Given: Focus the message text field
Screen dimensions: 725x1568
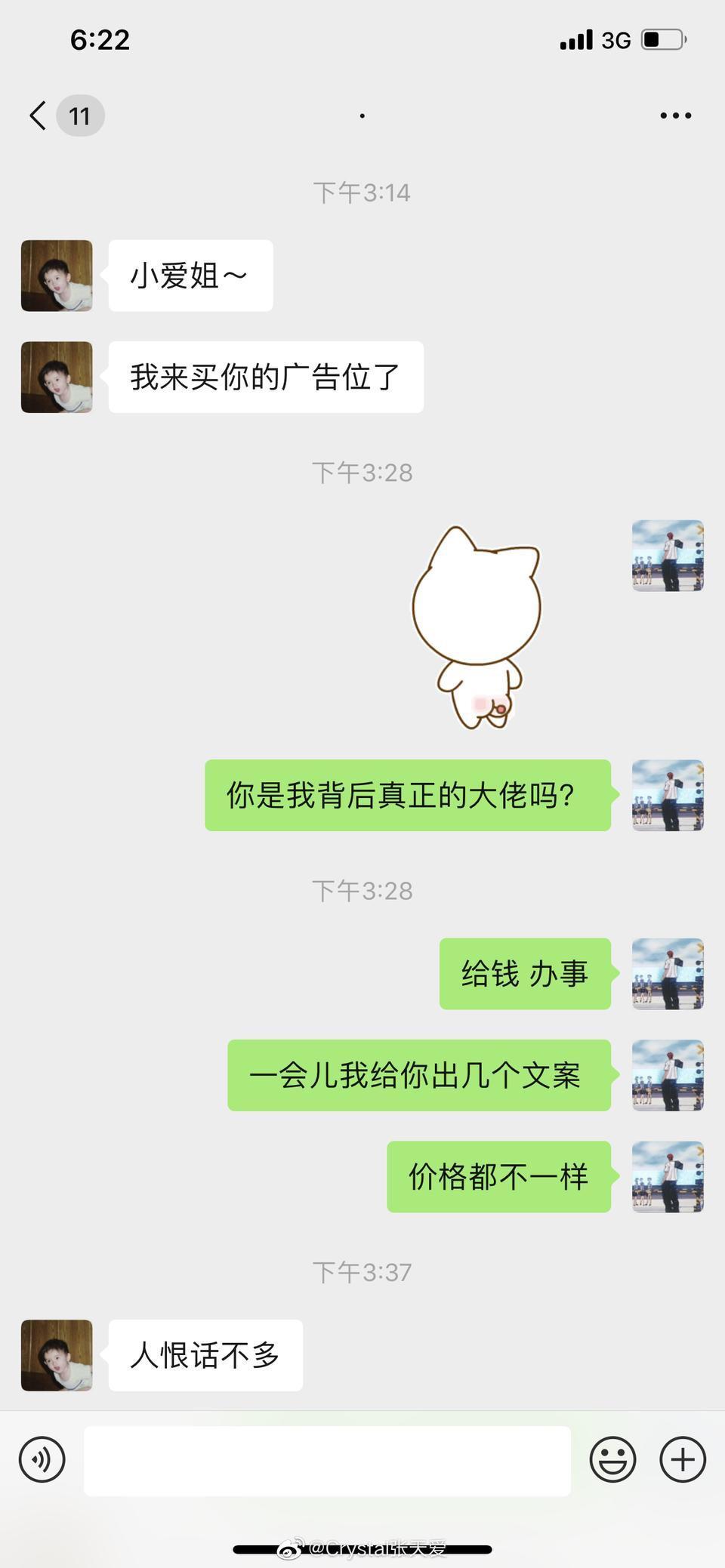Looking at the screenshot, I should pos(326,1461).
